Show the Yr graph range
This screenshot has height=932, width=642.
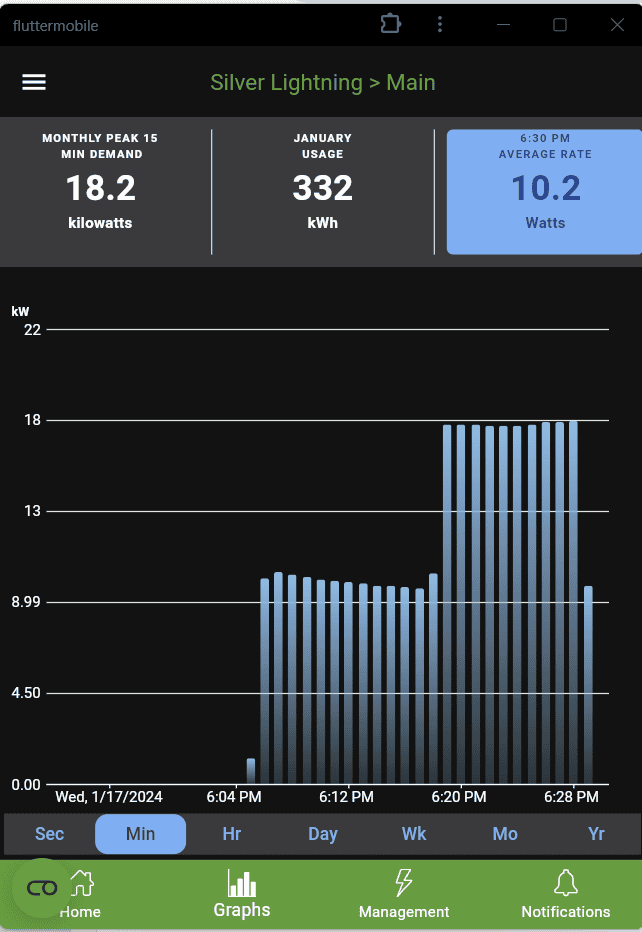596,834
